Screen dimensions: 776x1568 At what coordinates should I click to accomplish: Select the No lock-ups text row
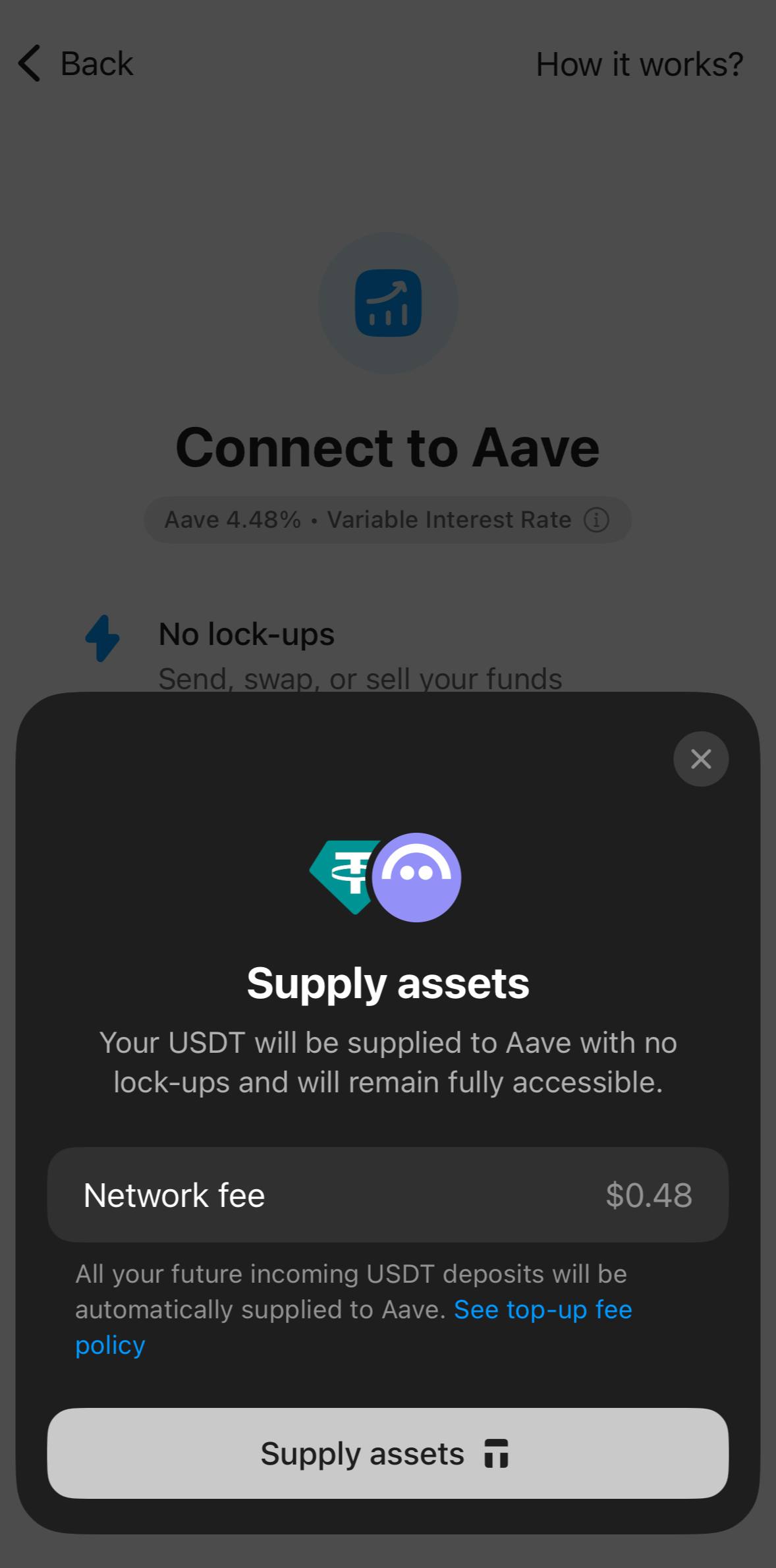pyautogui.click(x=246, y=634)
